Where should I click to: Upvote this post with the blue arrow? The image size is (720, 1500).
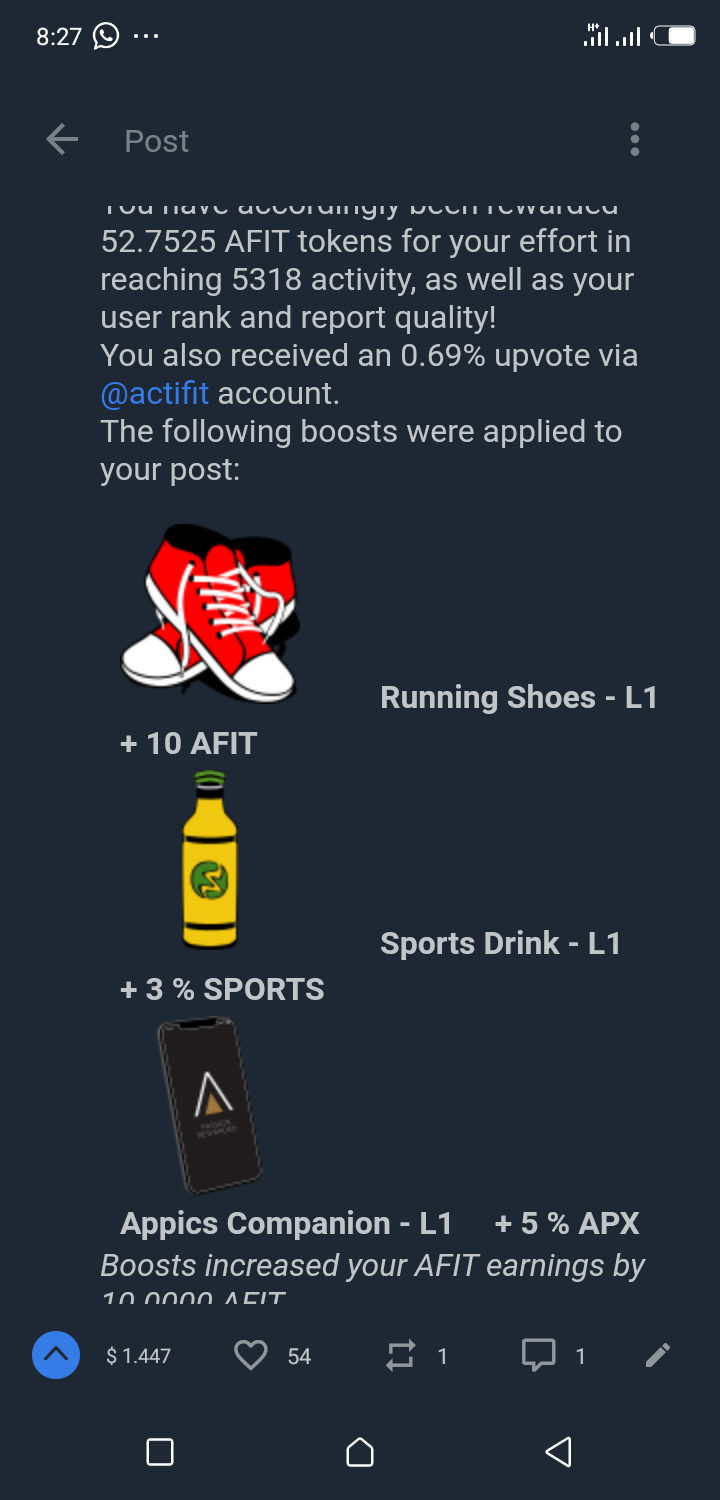(x=56, y=1356)
